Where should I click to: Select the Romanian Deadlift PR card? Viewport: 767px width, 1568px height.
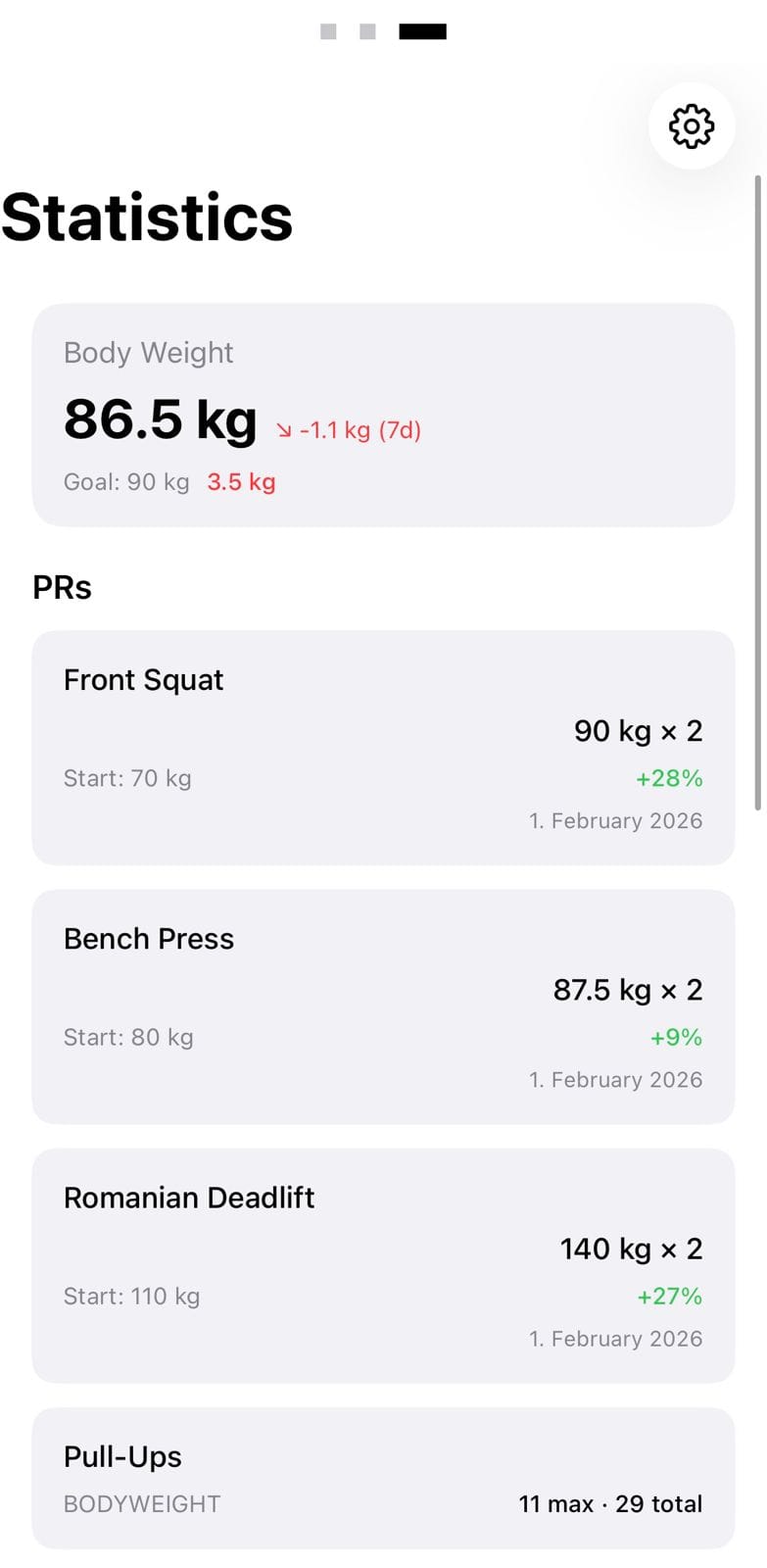(383, 1264)
